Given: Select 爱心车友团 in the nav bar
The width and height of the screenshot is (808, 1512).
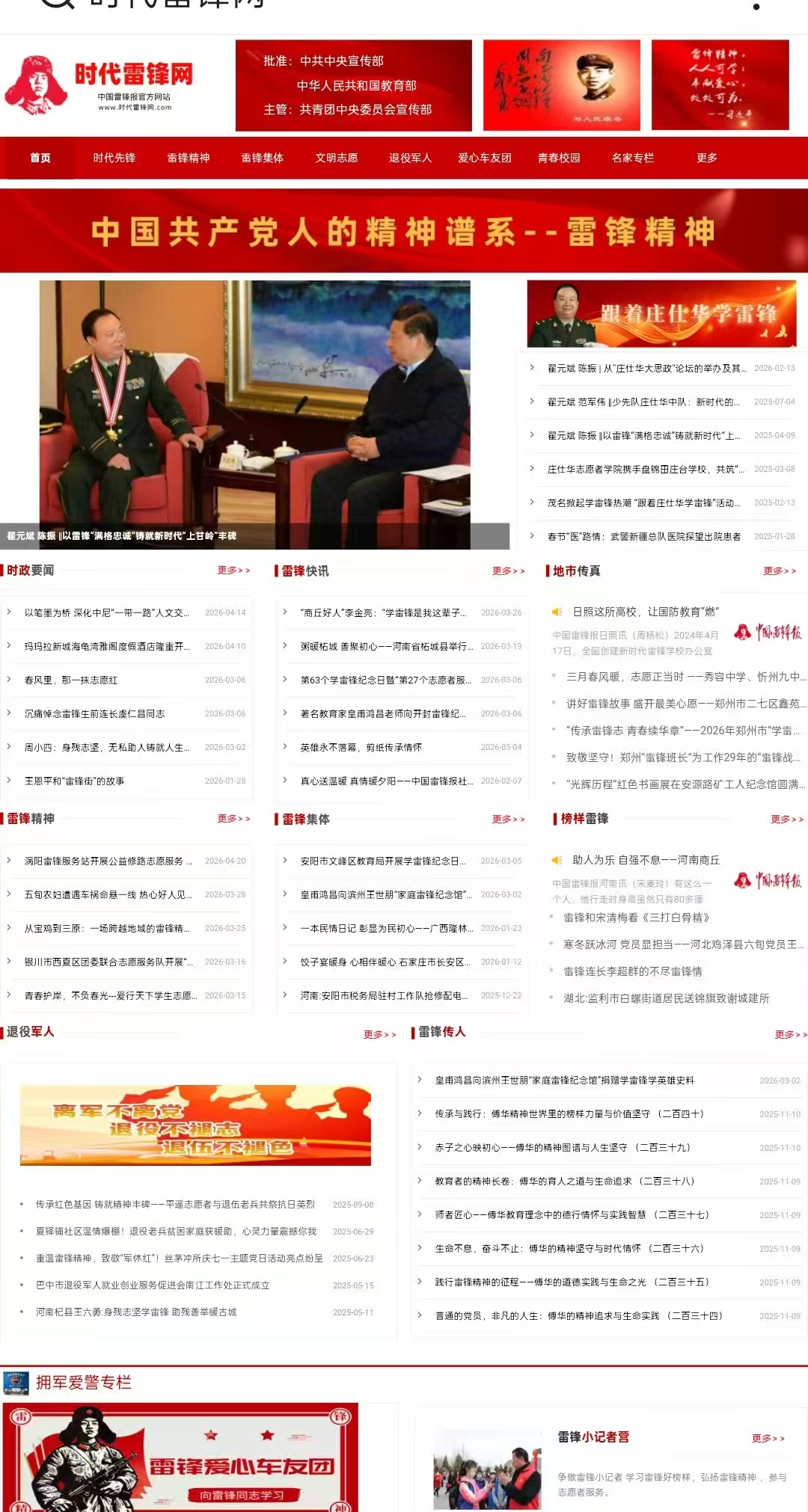Looking at the screenshot, I should coord(484,158).
